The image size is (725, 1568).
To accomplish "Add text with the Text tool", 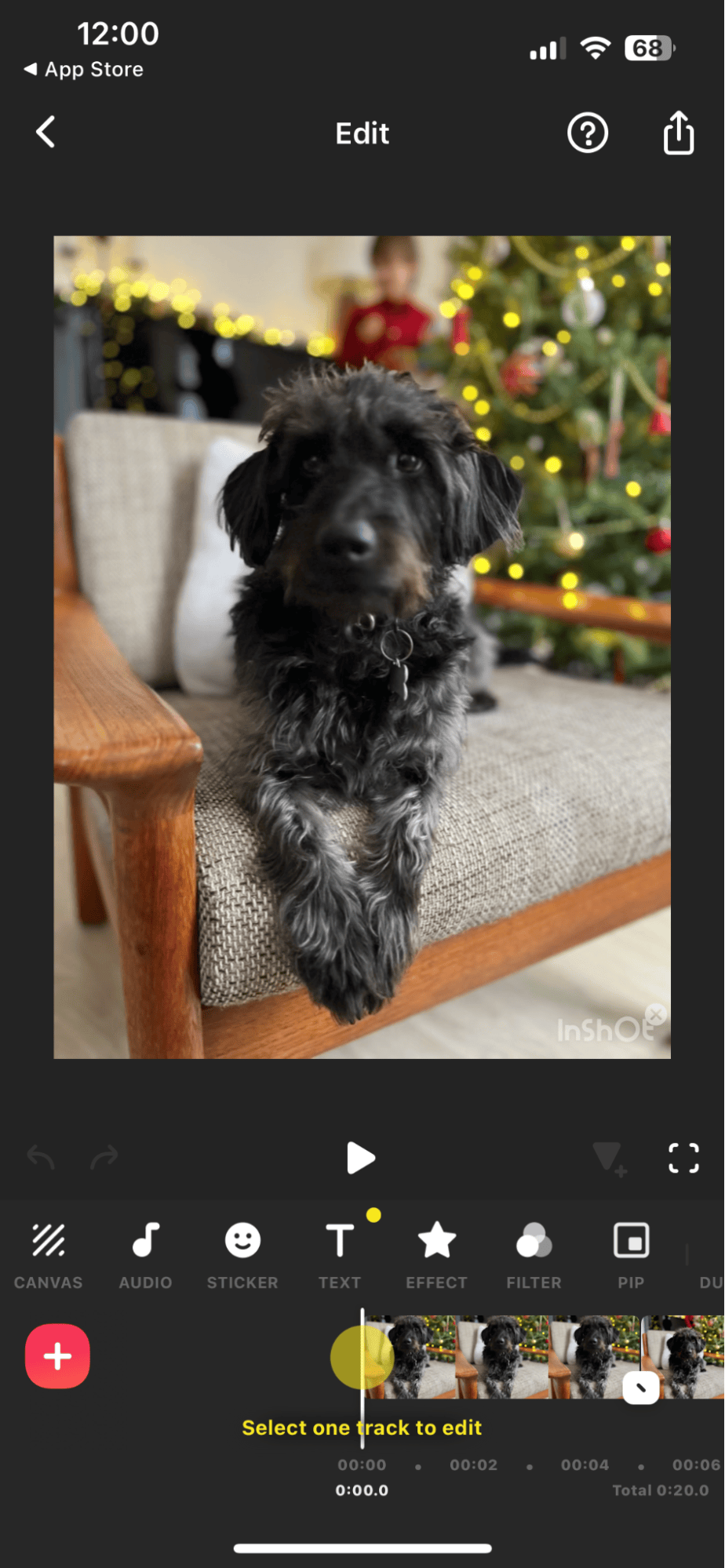I will click(340, 1254).
